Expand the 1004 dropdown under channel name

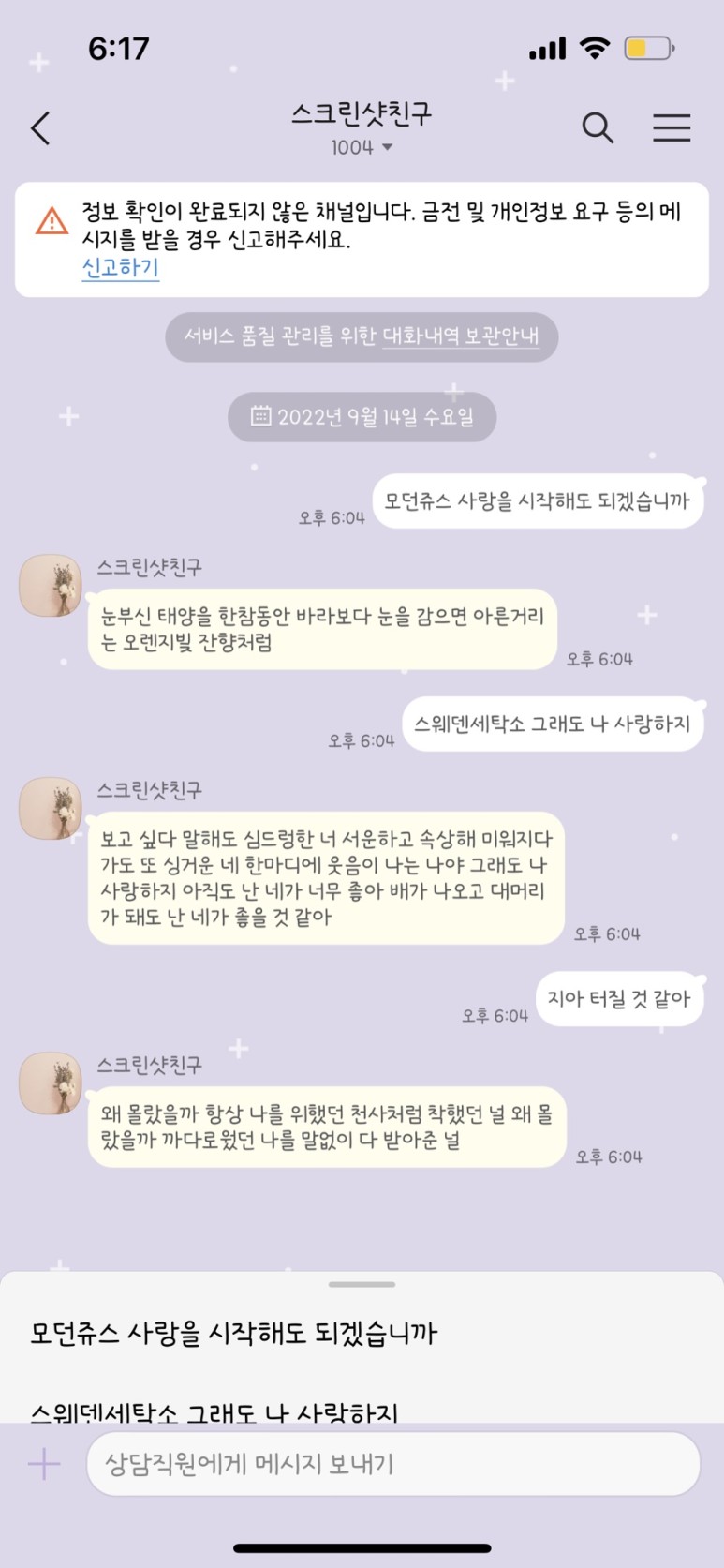(x=362, y=147)
